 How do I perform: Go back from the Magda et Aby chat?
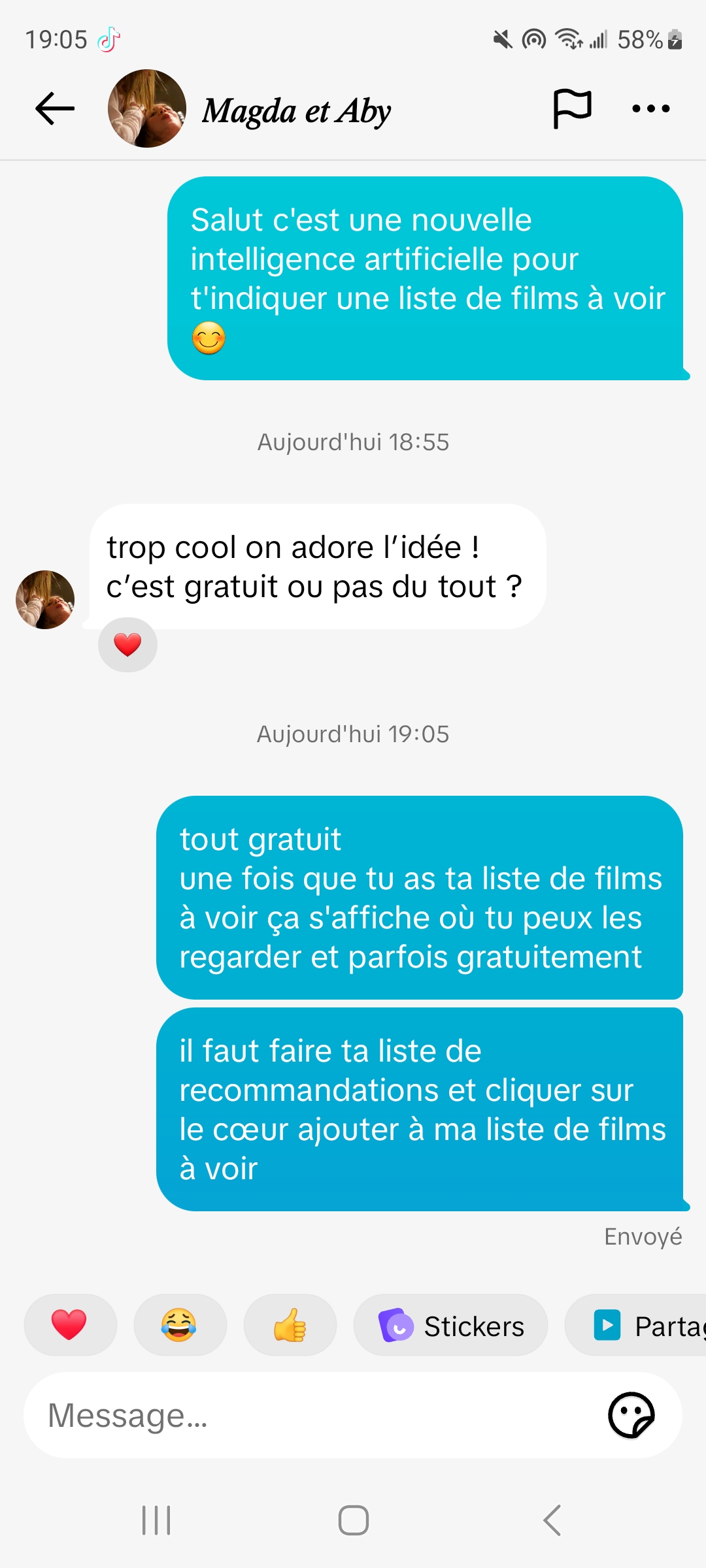(55, 108)
